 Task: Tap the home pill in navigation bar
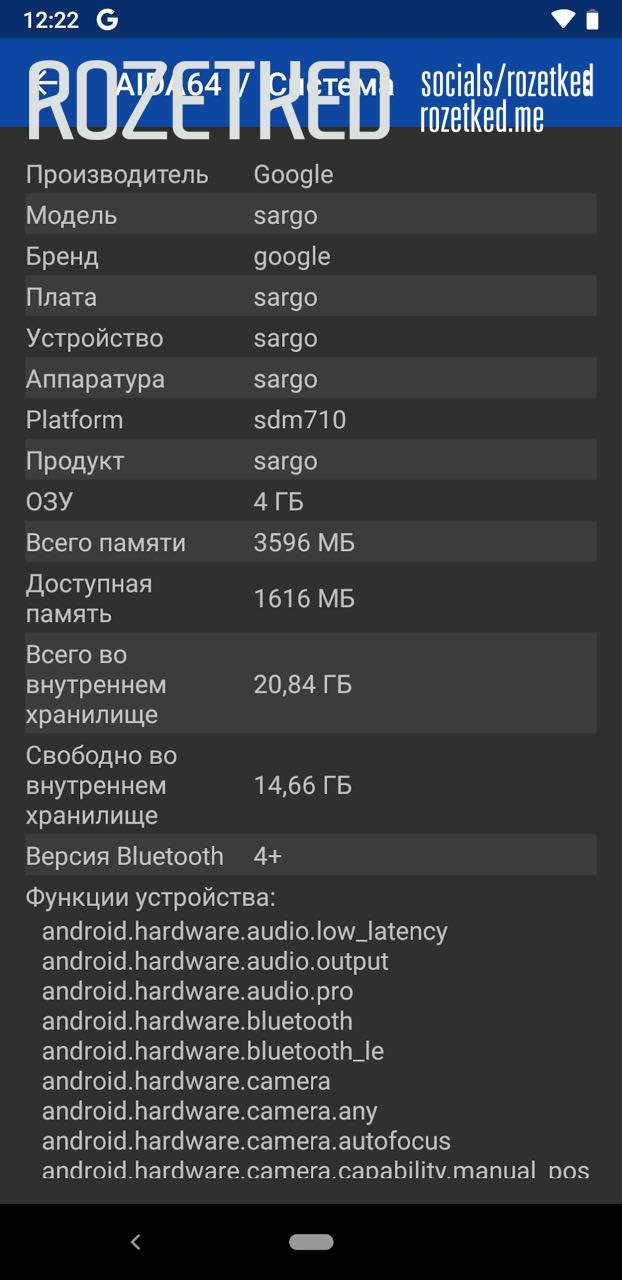pos(311,1242)
